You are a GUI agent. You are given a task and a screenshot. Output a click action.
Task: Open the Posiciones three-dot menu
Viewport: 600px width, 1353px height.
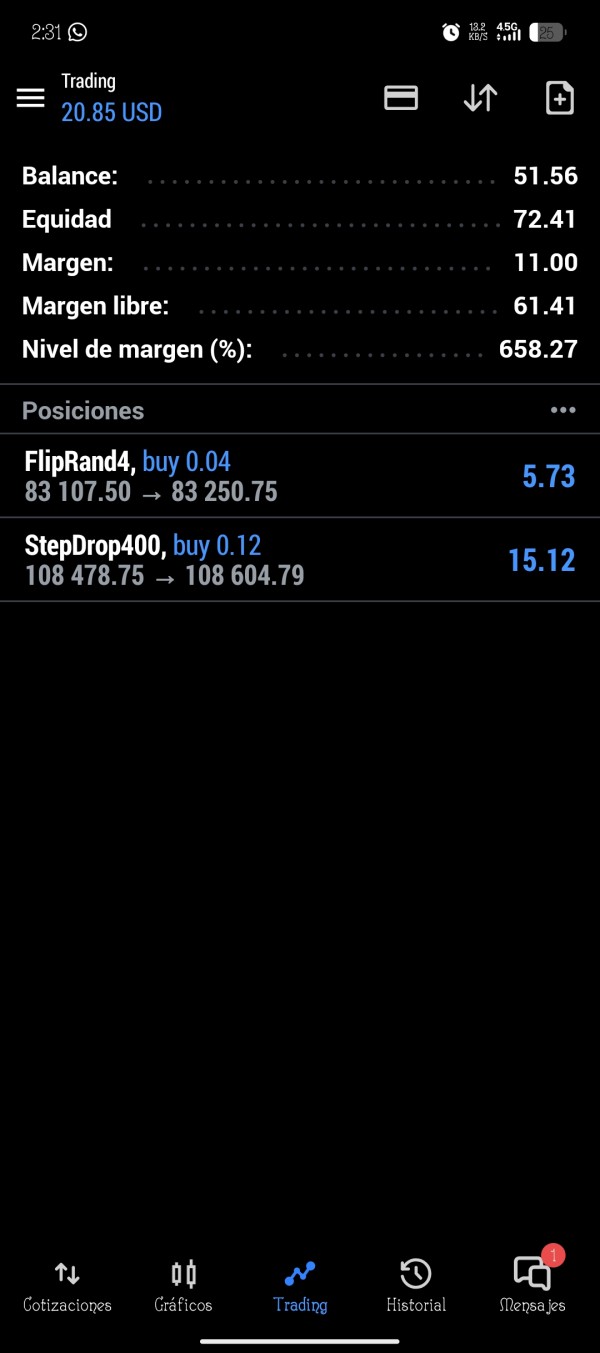coord(563,410)
